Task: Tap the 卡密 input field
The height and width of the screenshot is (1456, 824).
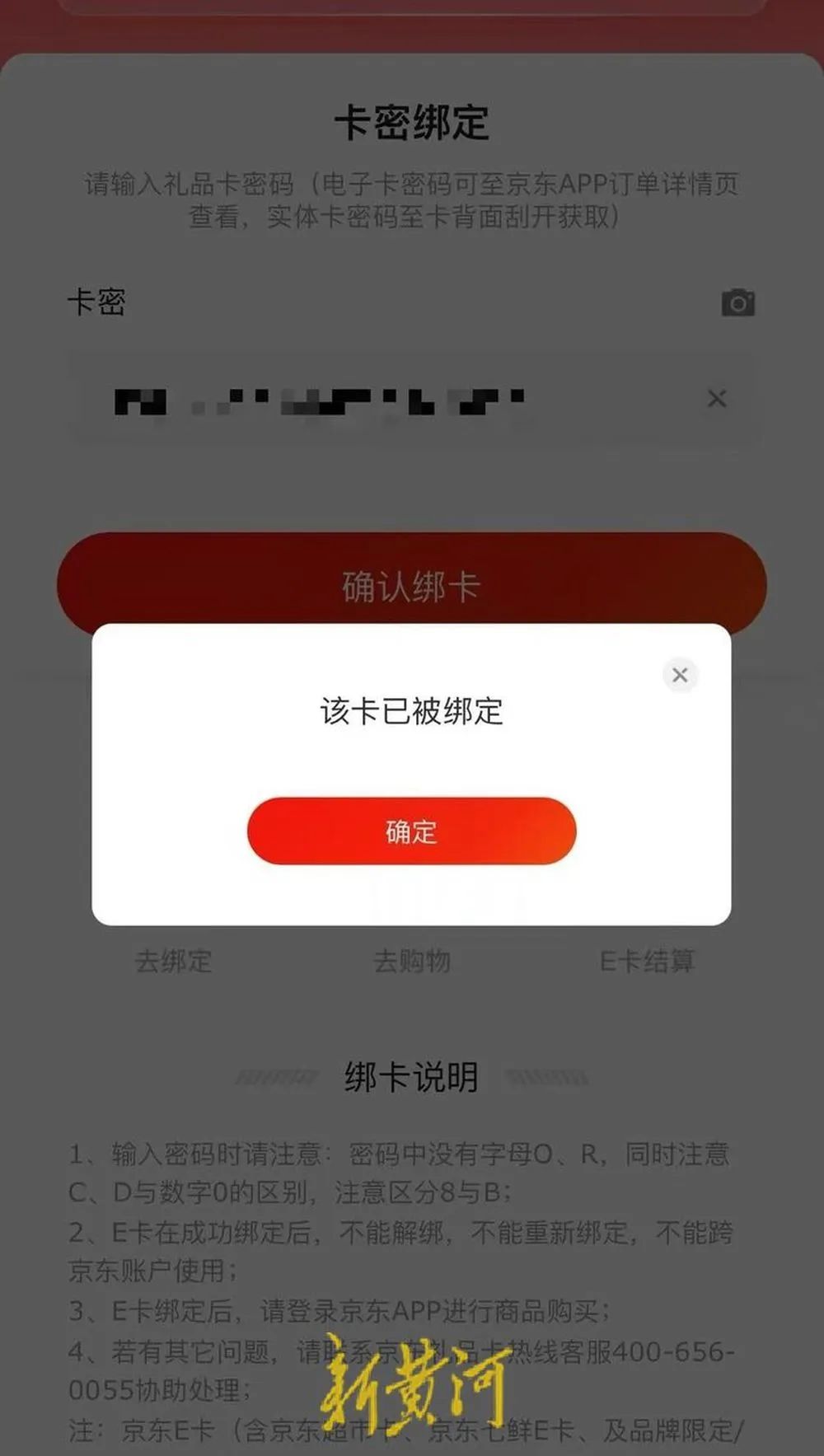Action: tap(396, 400)
